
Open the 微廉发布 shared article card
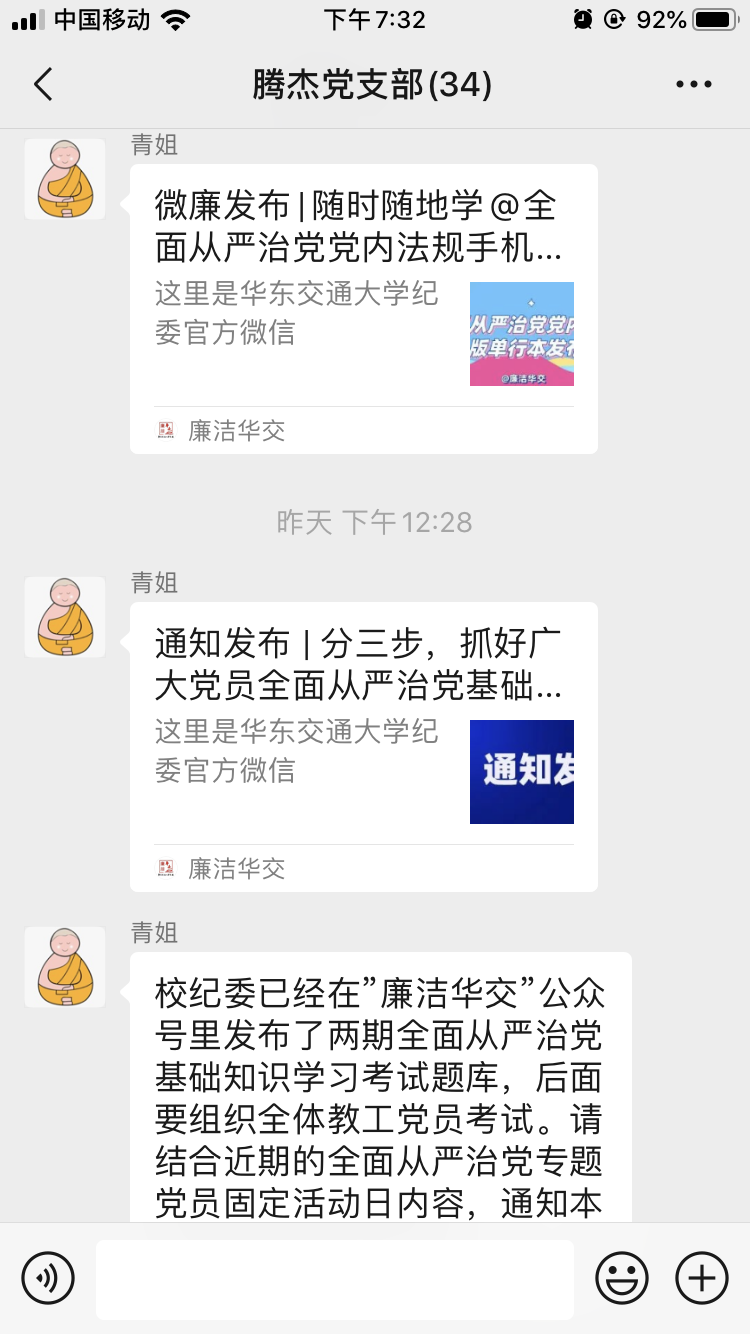pyautogui.click(x=364, y=308)
